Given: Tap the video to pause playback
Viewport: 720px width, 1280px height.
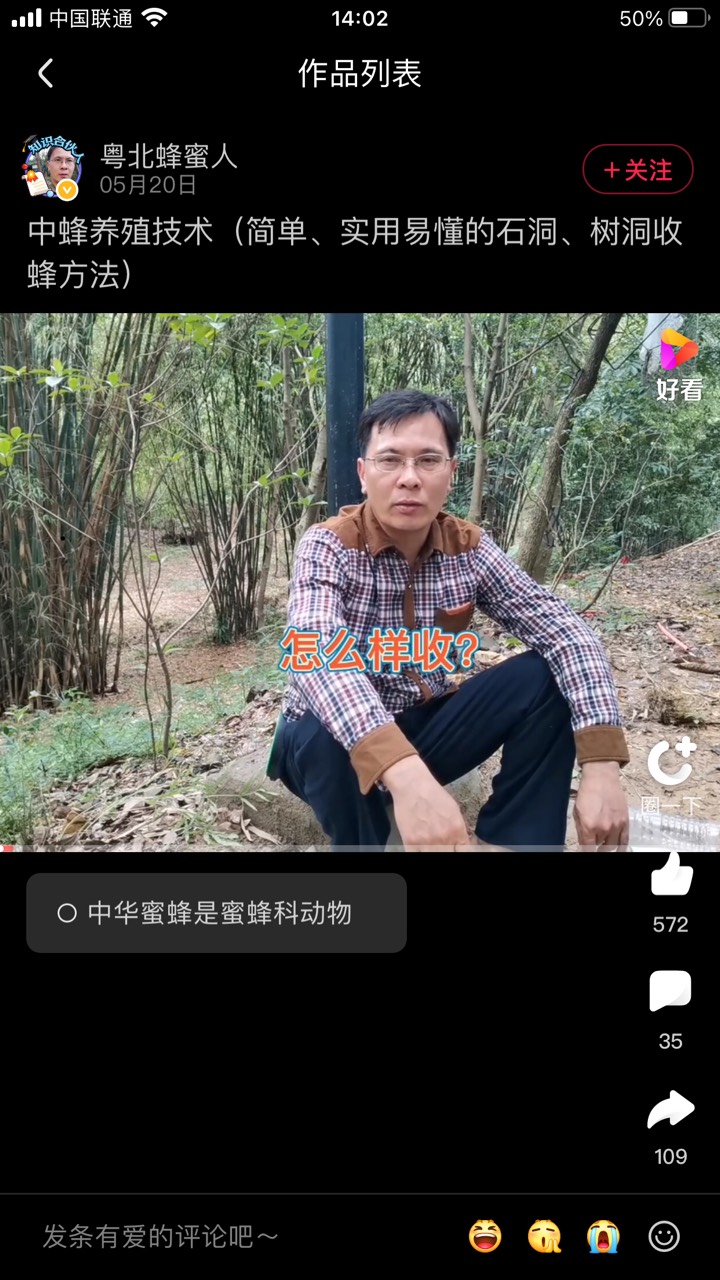Looking at the screenshot, I should pos(360,582).
